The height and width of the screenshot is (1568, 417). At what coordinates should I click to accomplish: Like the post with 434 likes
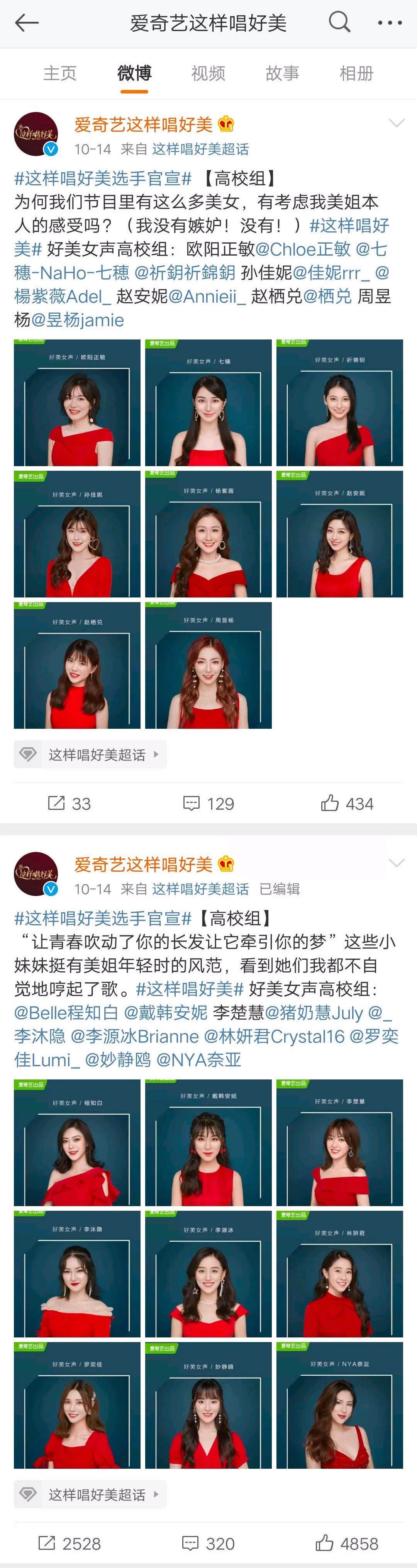[347, 803]
